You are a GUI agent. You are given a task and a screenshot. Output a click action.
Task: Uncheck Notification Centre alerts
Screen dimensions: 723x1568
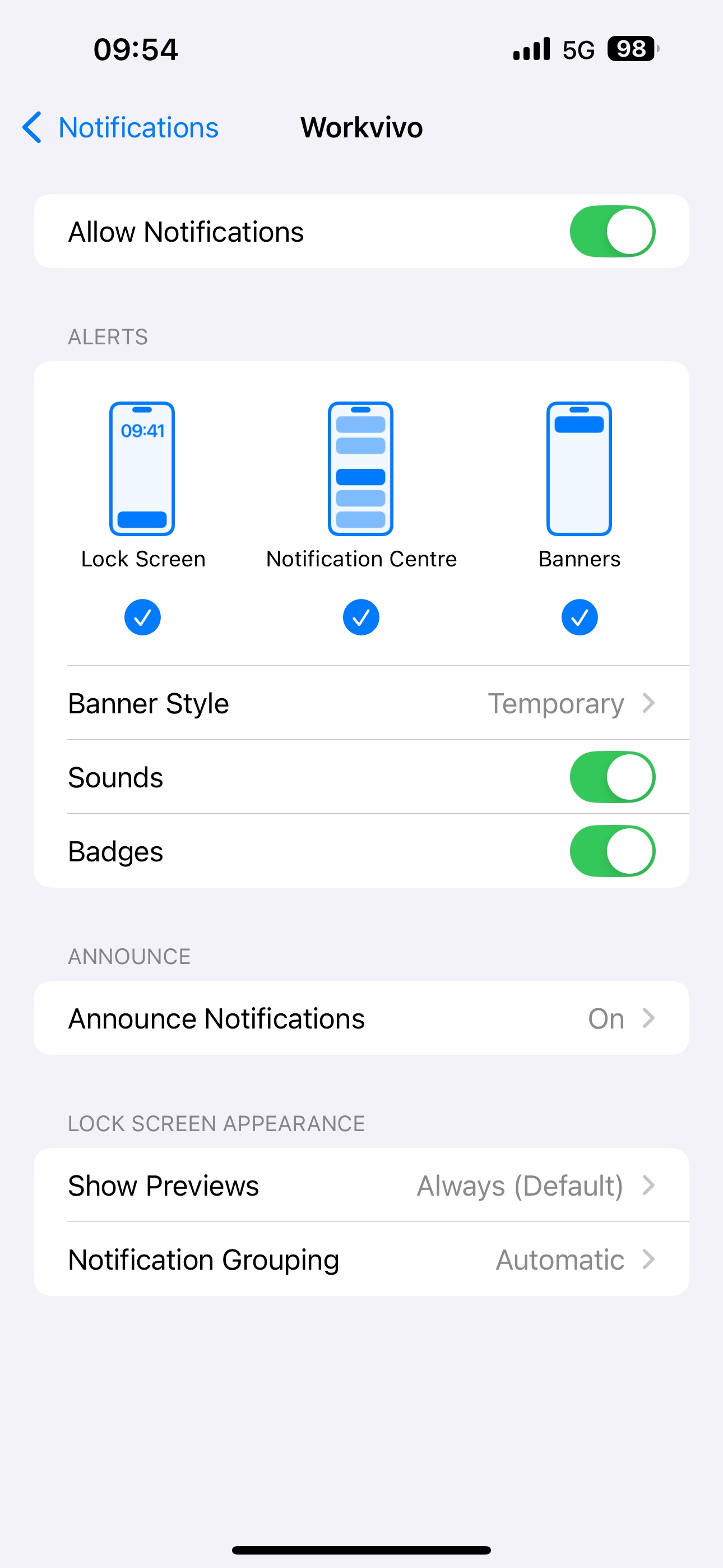coord(361,617)
